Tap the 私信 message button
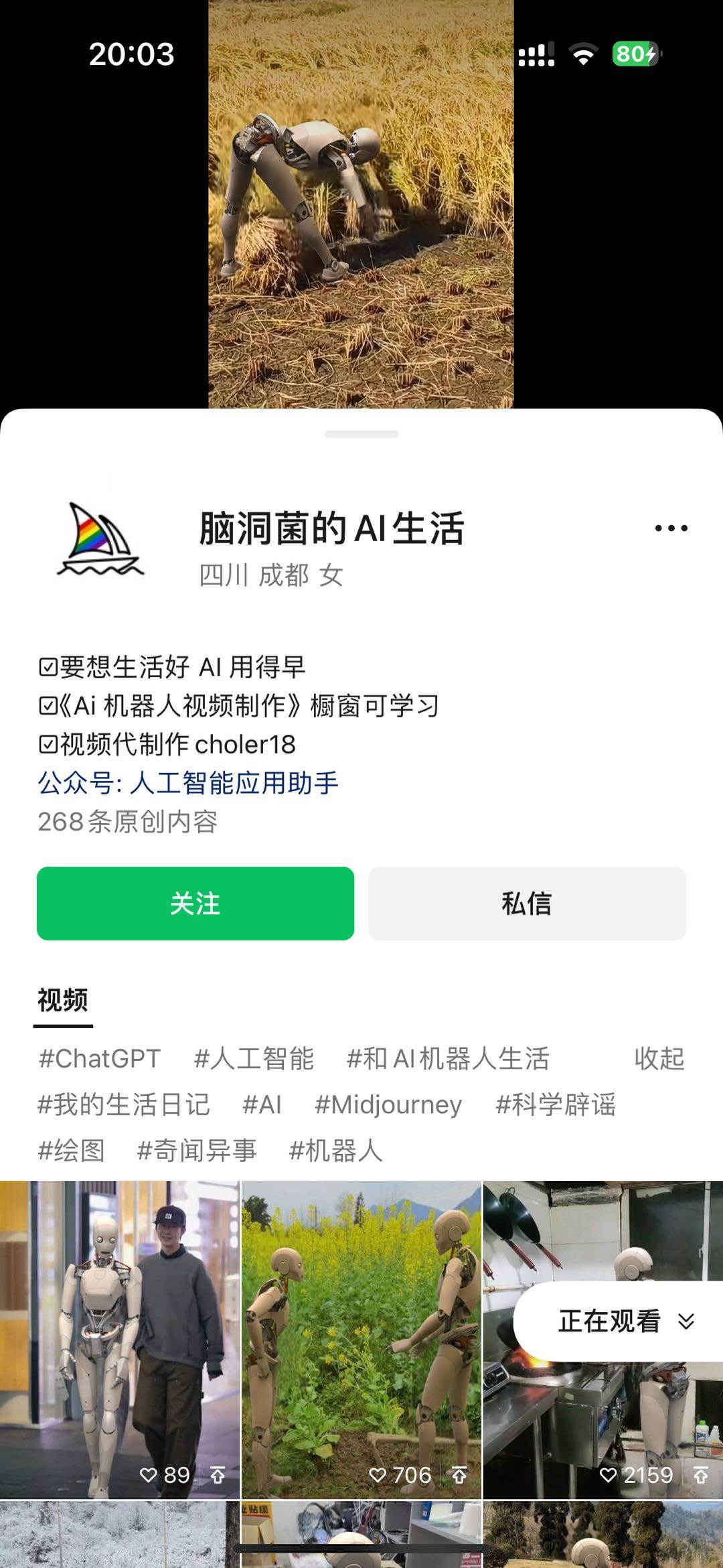Image resolution: width=723 pixels, height=1568 pixels. click(x=526, y=902)
